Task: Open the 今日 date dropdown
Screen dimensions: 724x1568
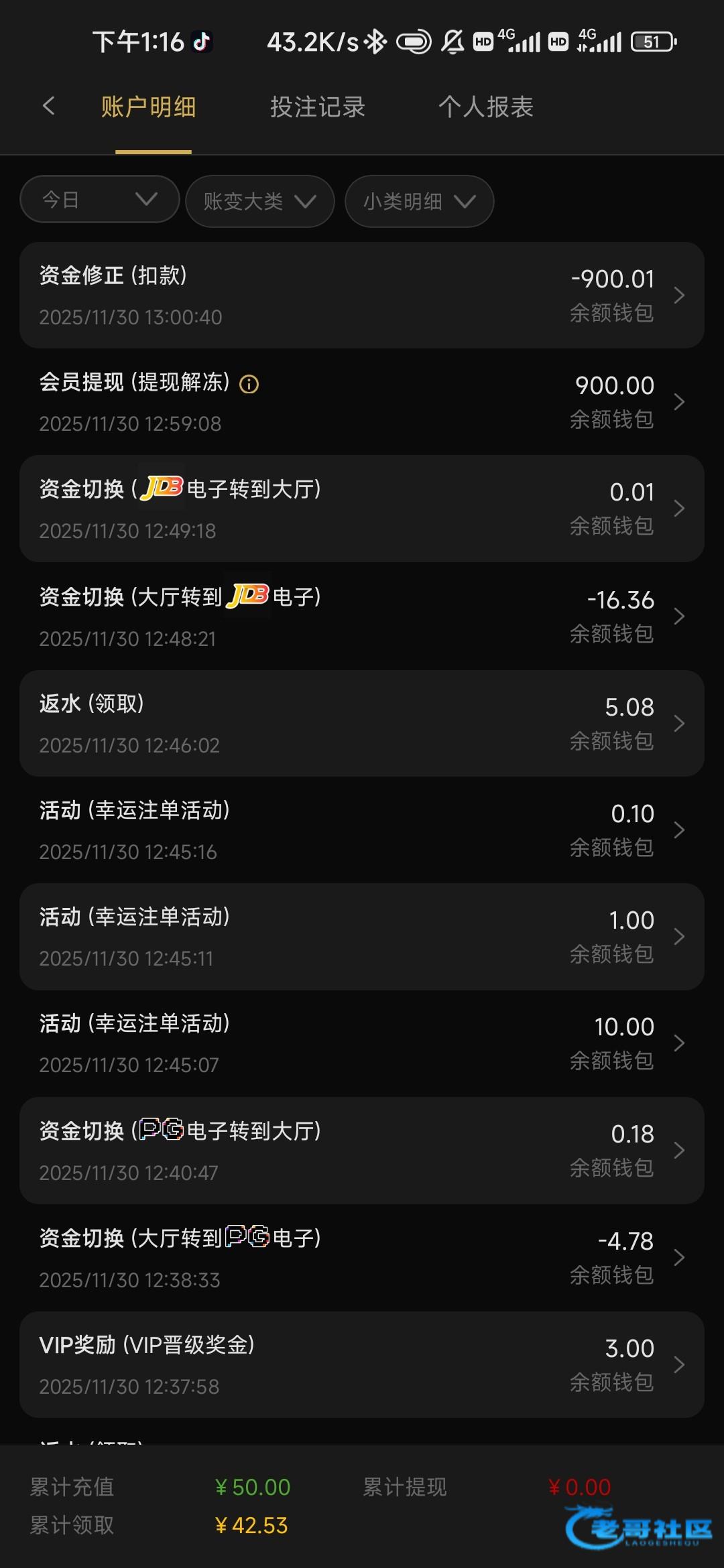Action: point(100,199)
